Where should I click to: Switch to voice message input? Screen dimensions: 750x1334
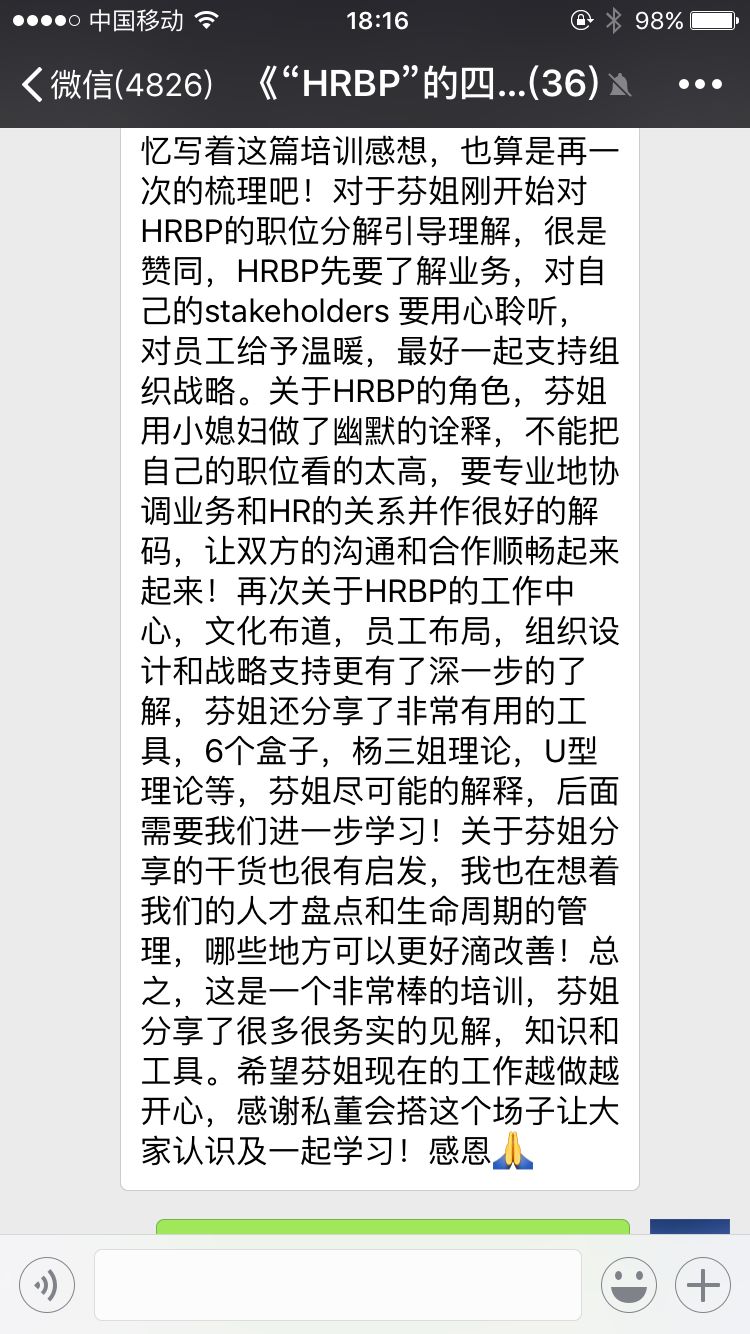46,1285
